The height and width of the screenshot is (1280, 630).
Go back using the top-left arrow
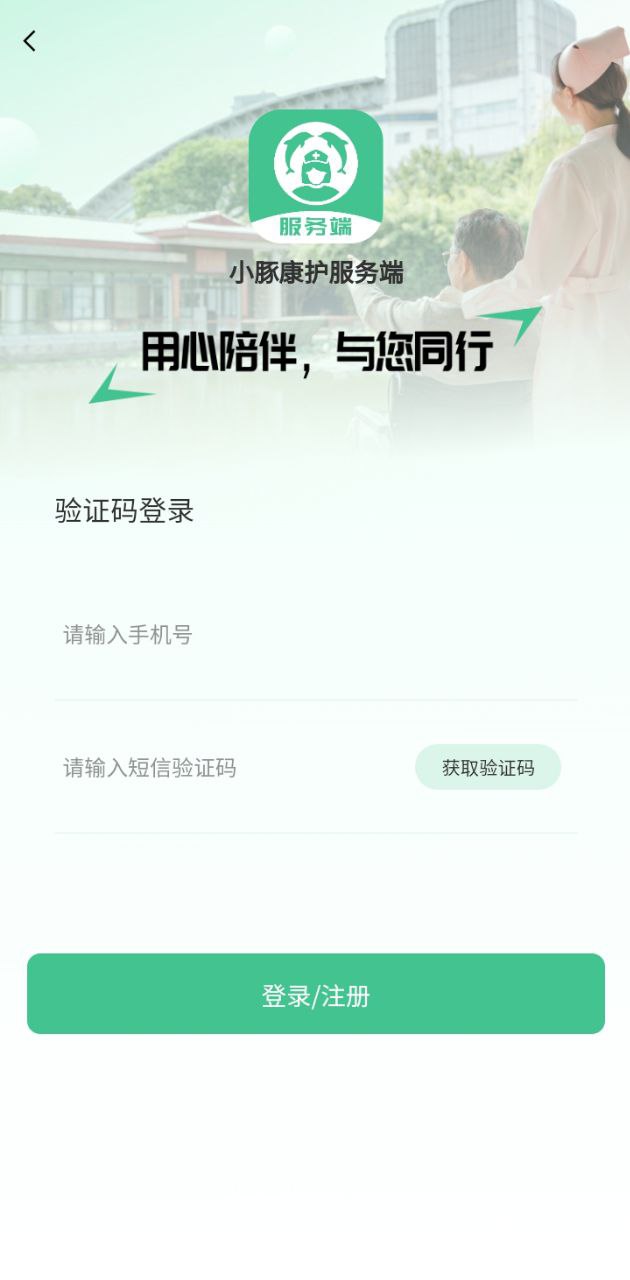[30, 41]
